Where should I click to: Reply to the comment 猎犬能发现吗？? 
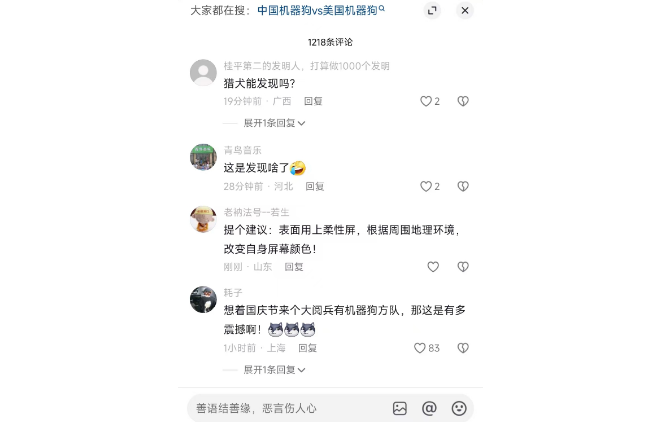[x=313, y=101]
